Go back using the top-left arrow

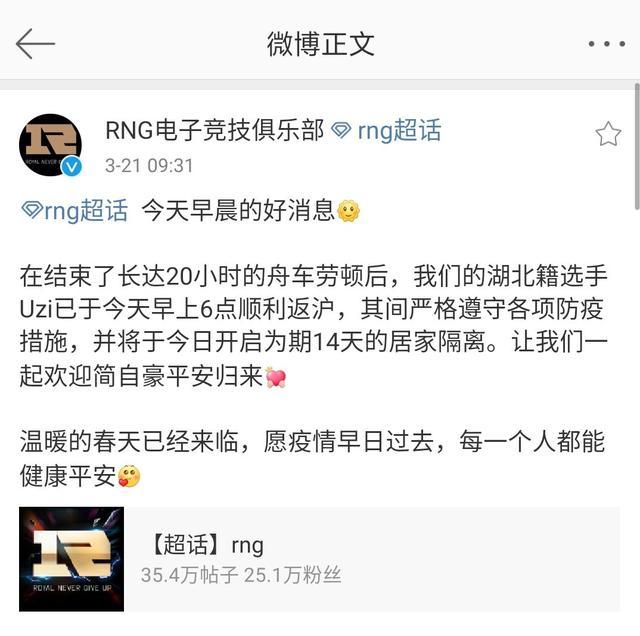tap(35, 43)
